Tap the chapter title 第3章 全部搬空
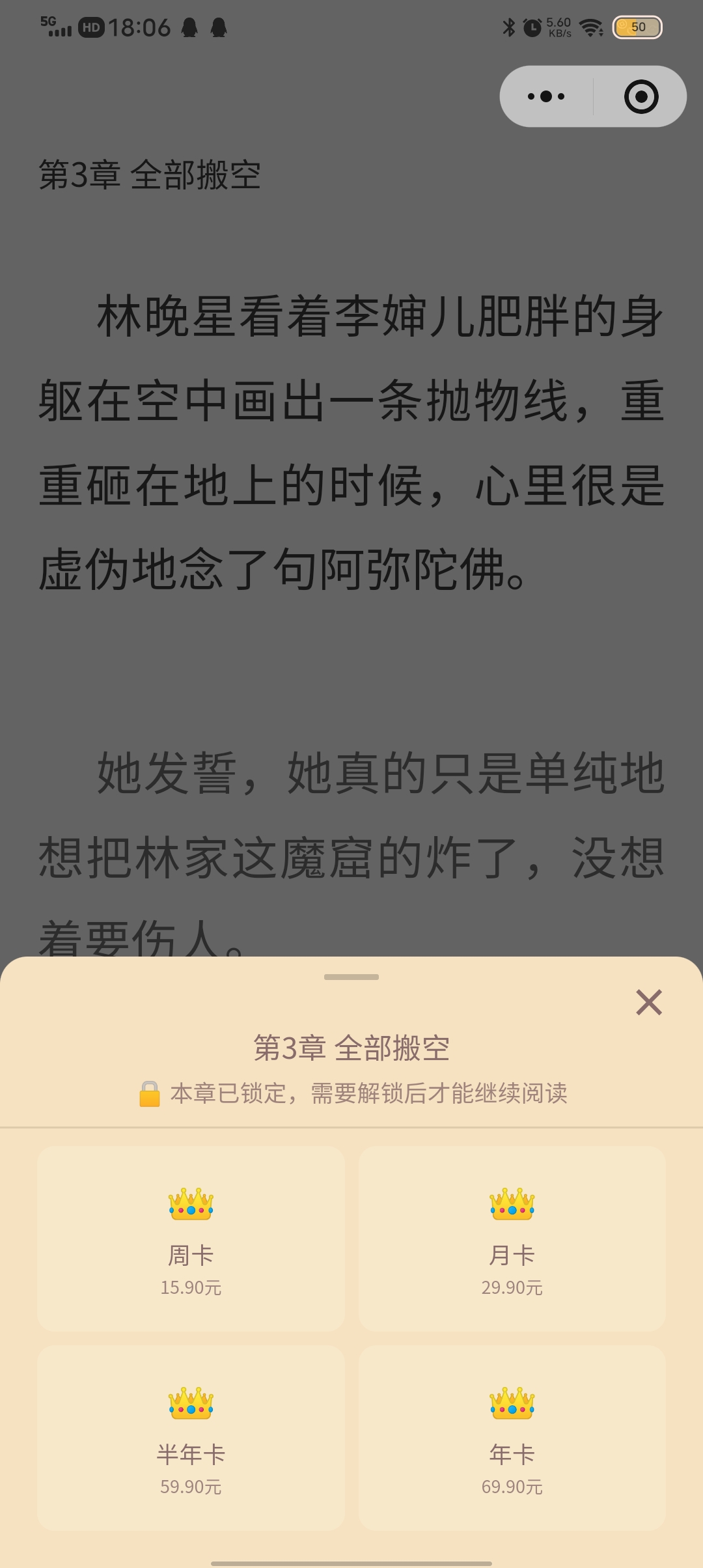The image size is (703, 1568). (351, 1044)
